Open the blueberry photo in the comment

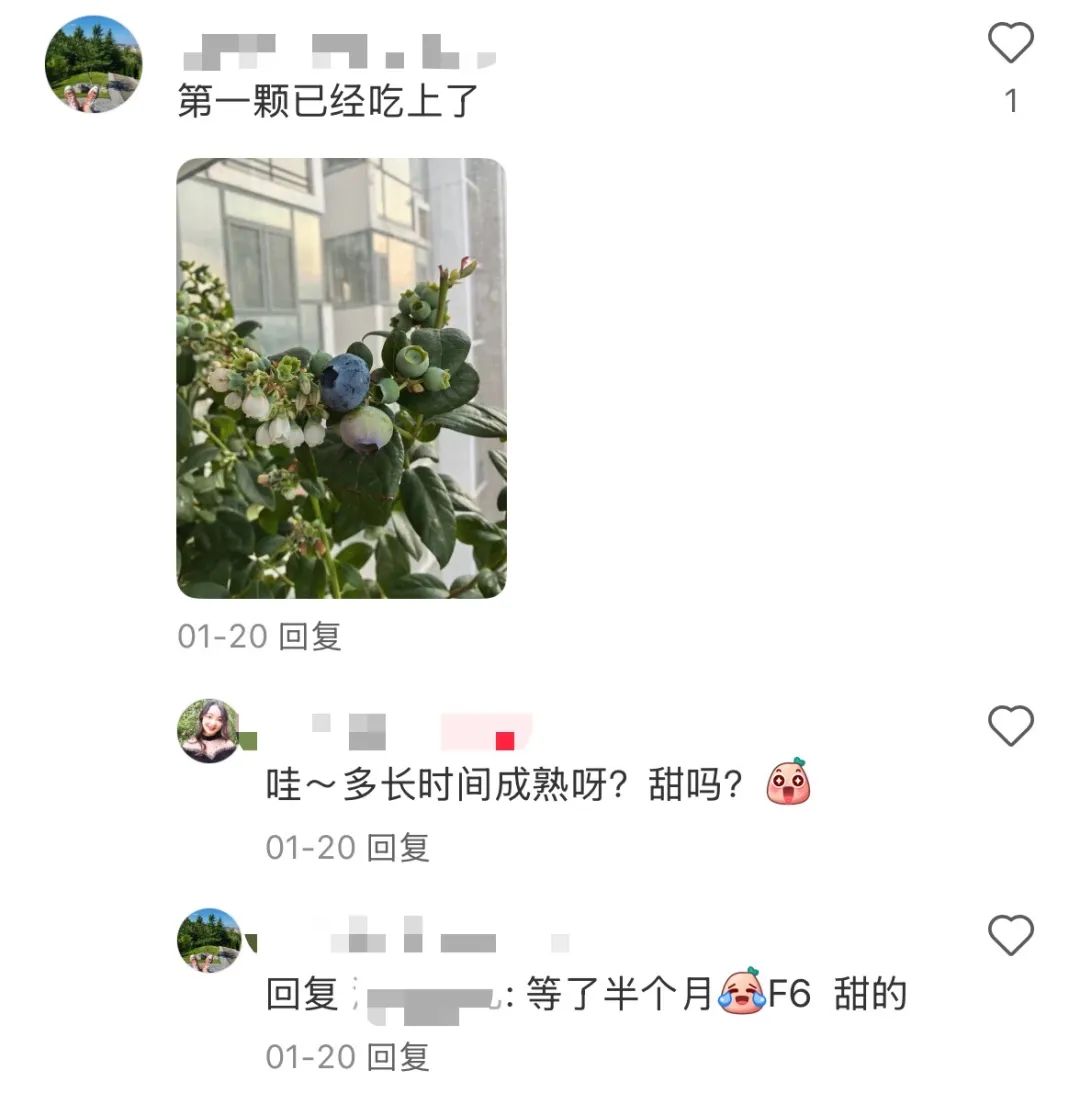[x=341, y=378]
